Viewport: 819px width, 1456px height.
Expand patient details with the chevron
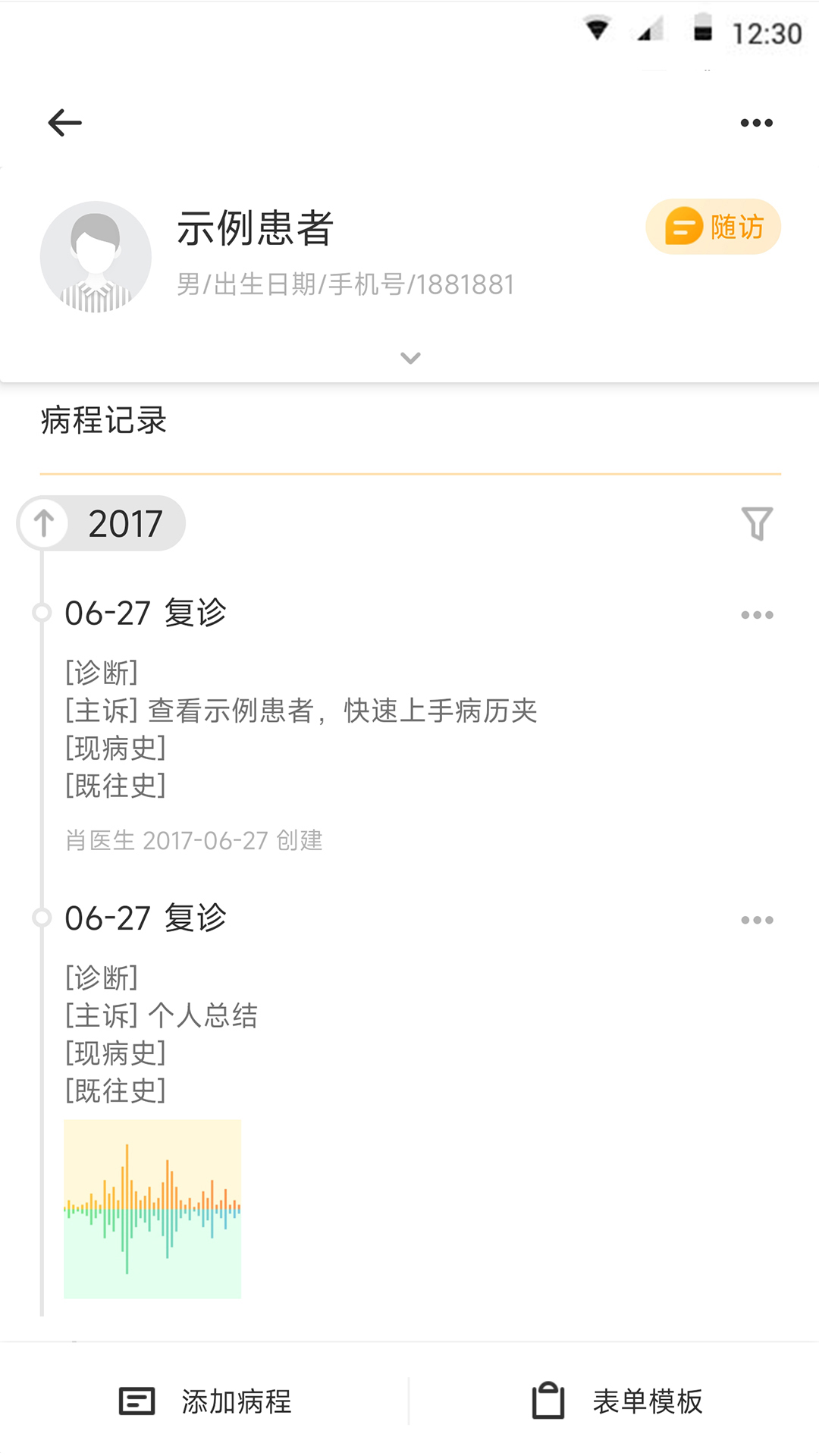[409, 358]
